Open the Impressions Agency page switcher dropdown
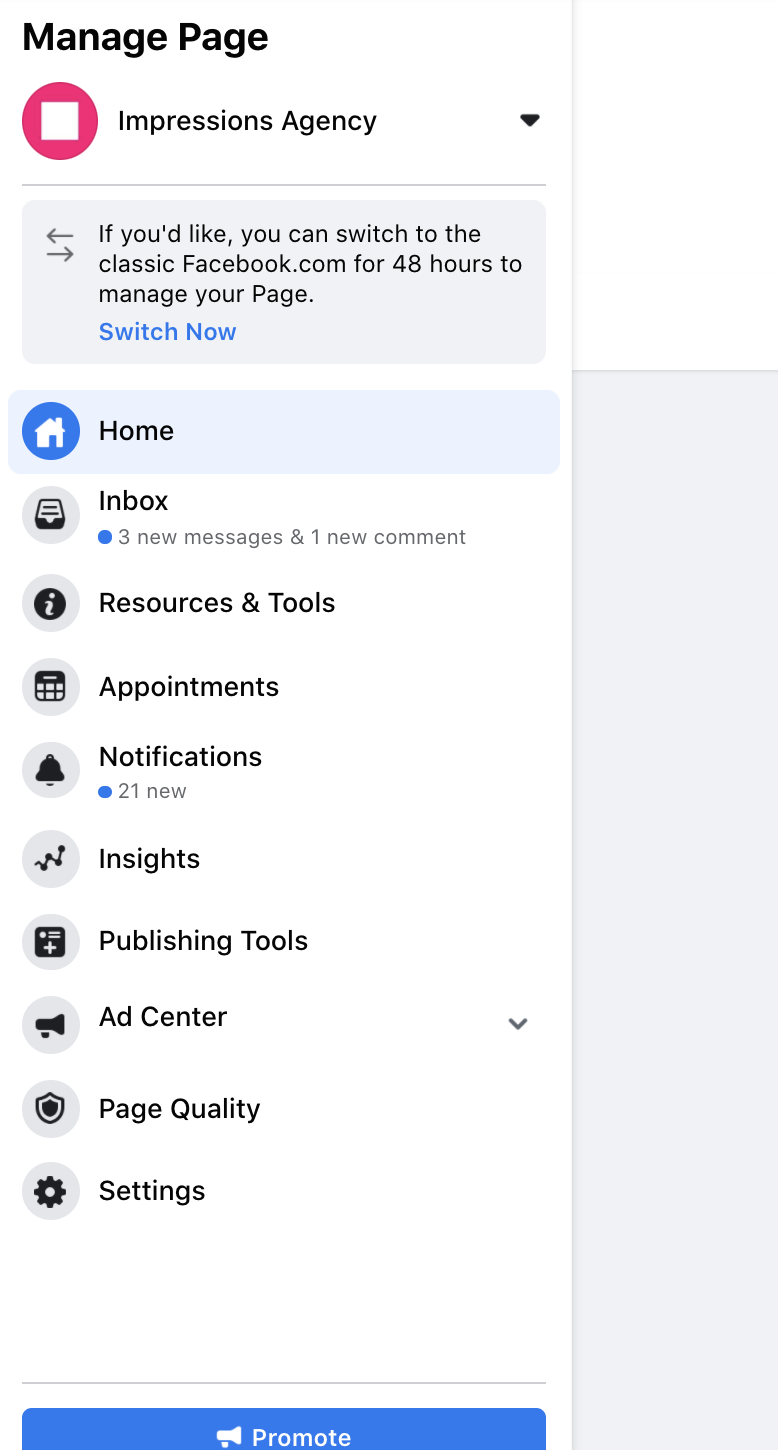 pyautogui.click(x=529, y=121)
